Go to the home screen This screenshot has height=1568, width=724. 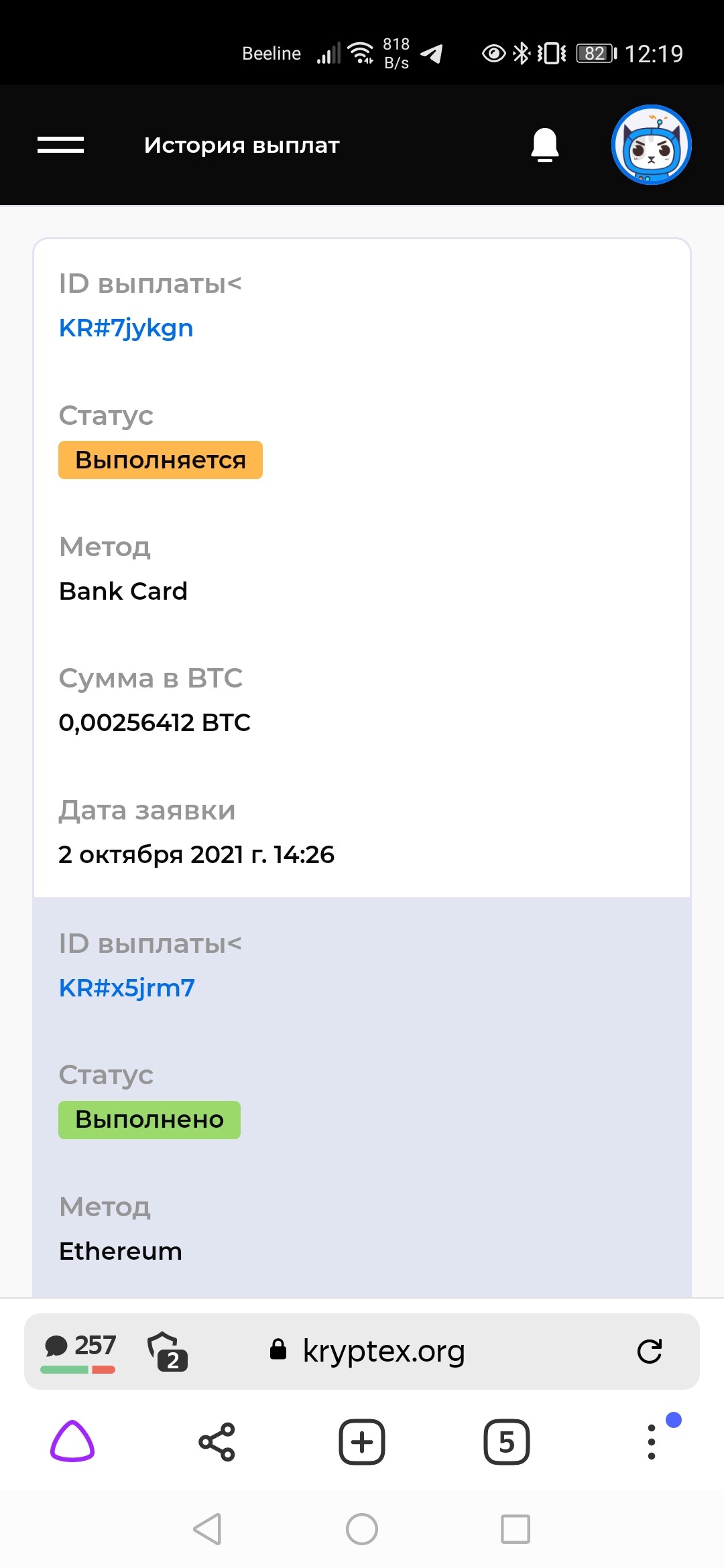coord(362,1529)
